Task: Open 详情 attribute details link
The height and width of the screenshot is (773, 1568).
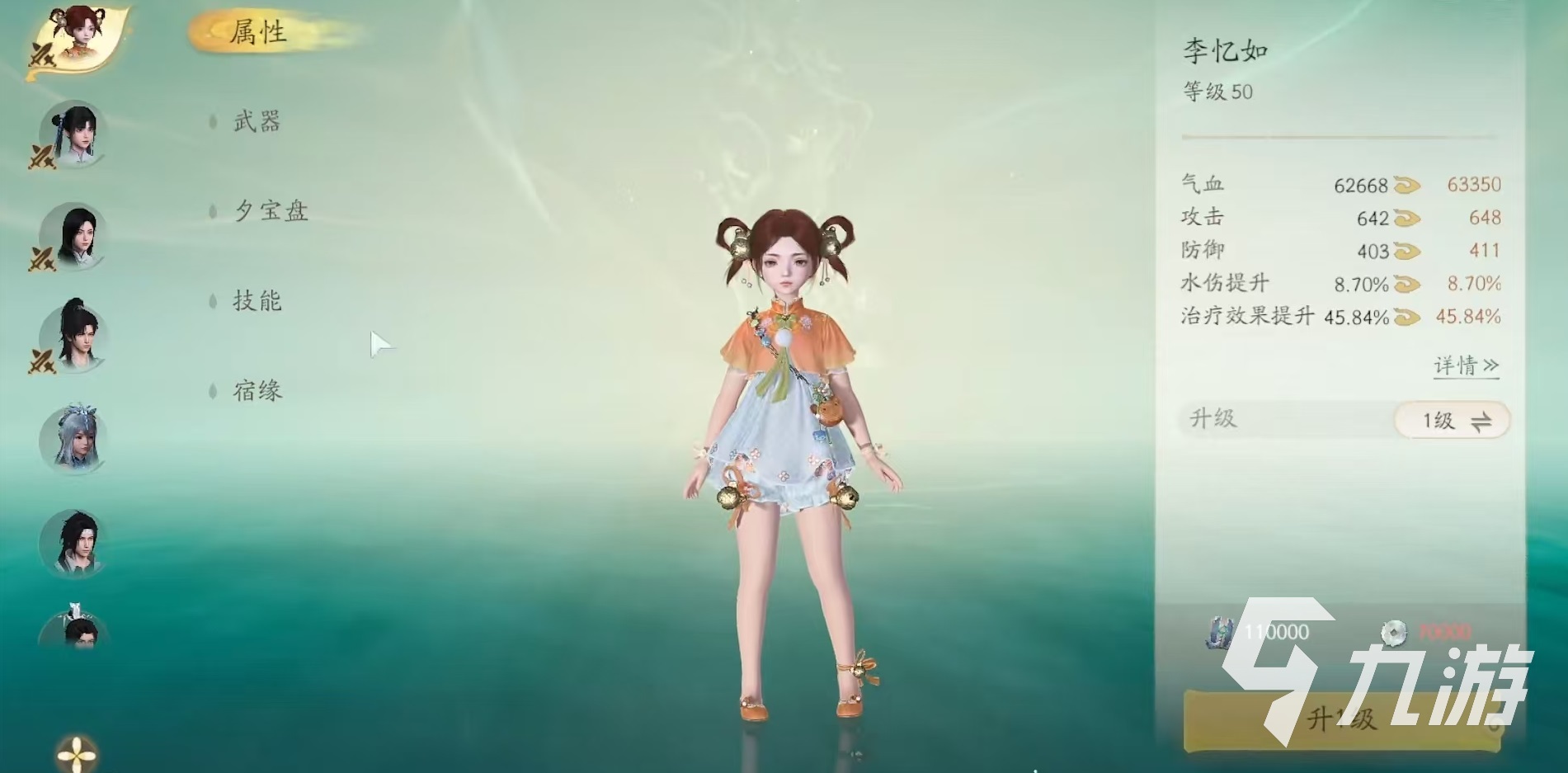Action: pos(1466,365)
